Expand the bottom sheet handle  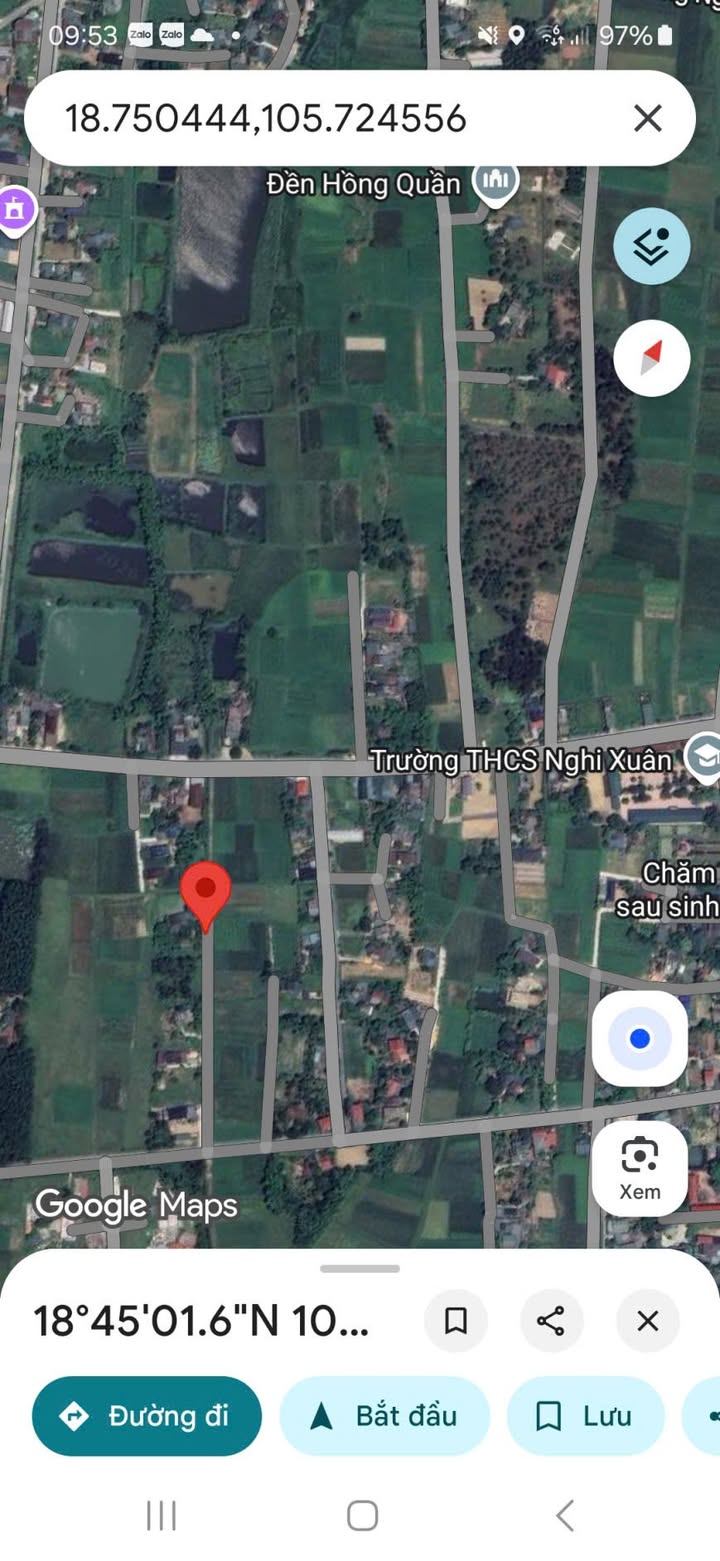point(360,1269)
